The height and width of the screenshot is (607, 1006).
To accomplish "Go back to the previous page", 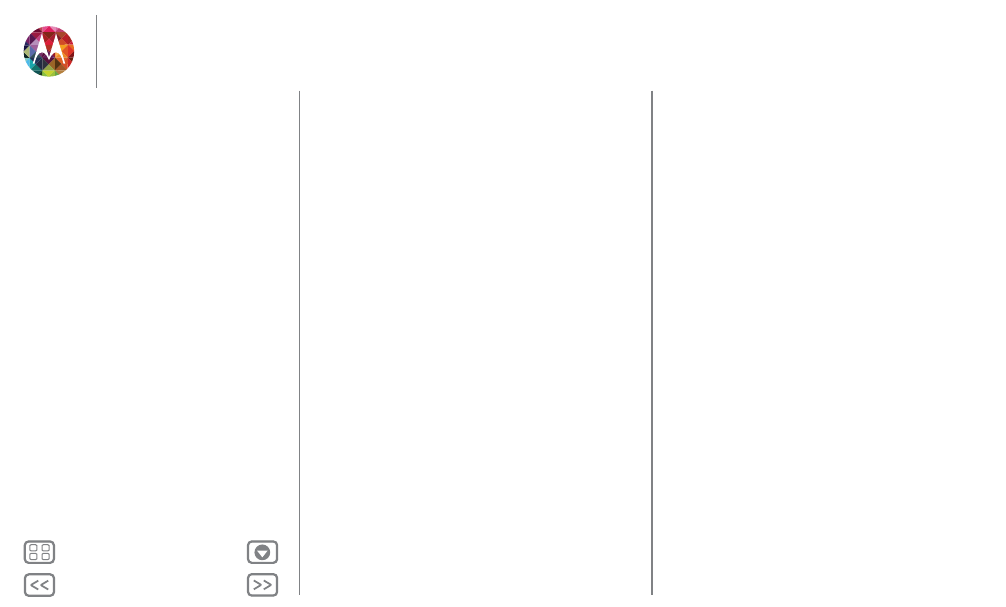I will (40, 585).
